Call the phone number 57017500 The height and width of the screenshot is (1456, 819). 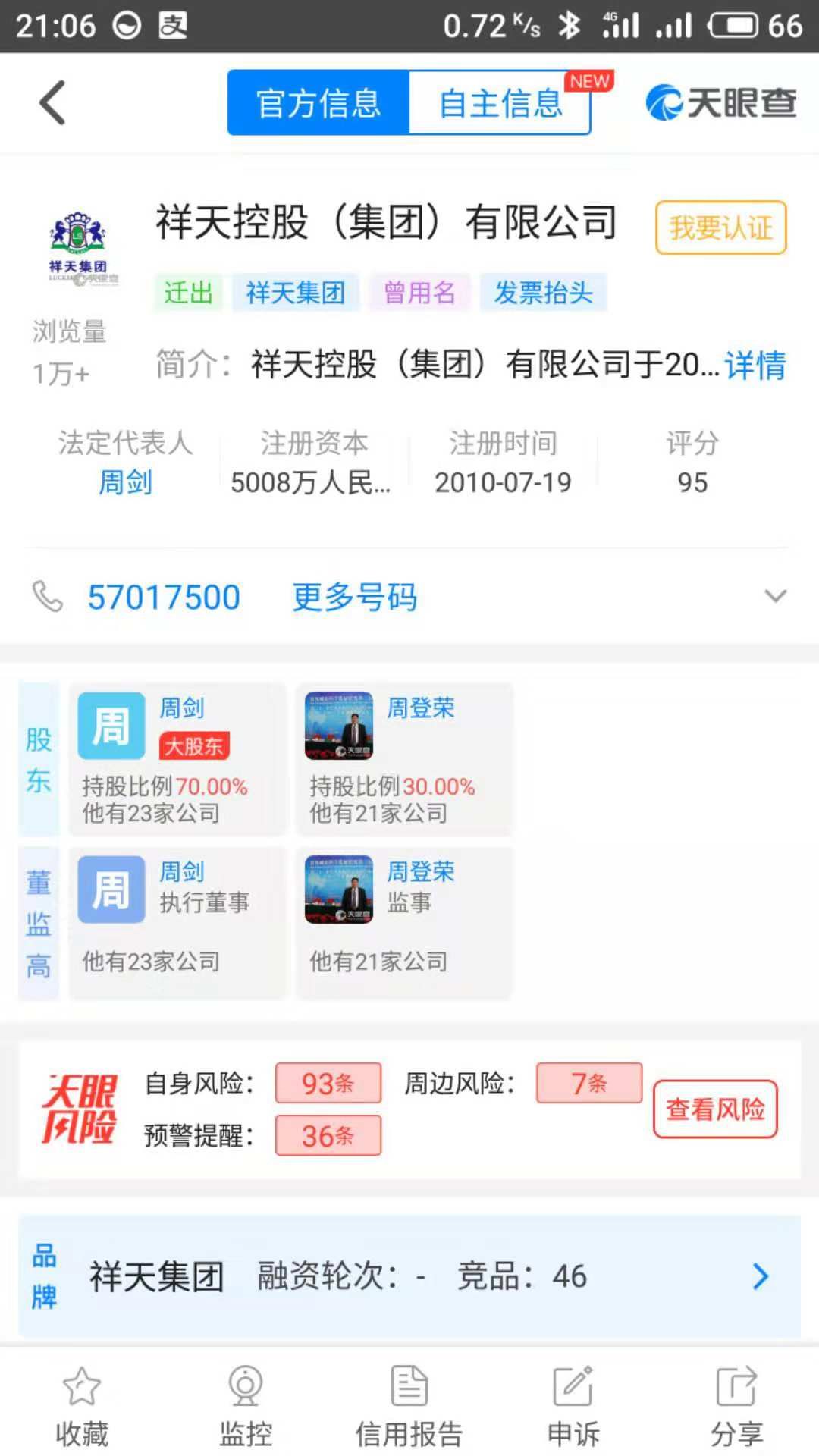pyautogui.click(x=164, y=597)
